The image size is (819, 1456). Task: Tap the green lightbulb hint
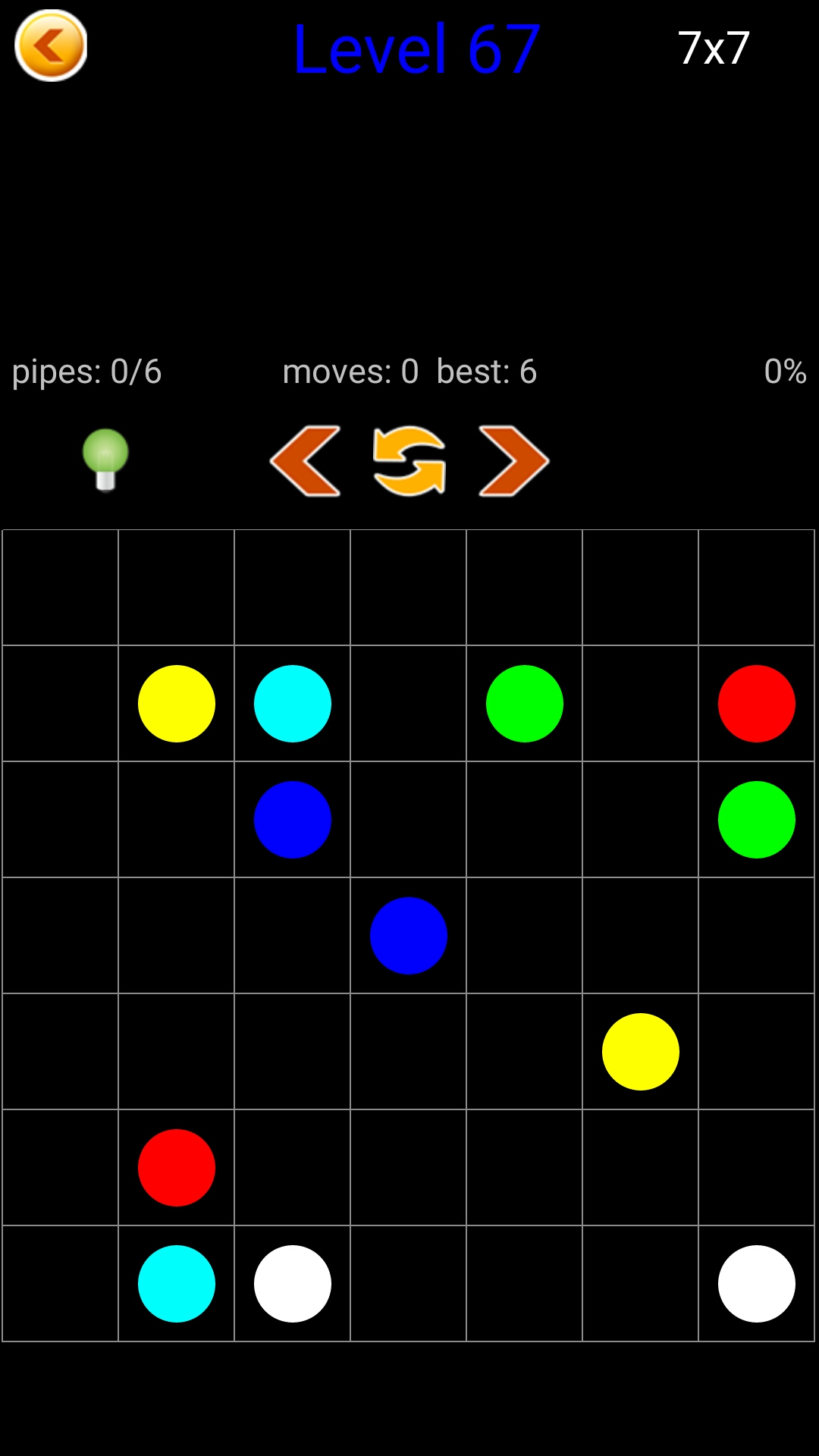click(x=105, y=460)
